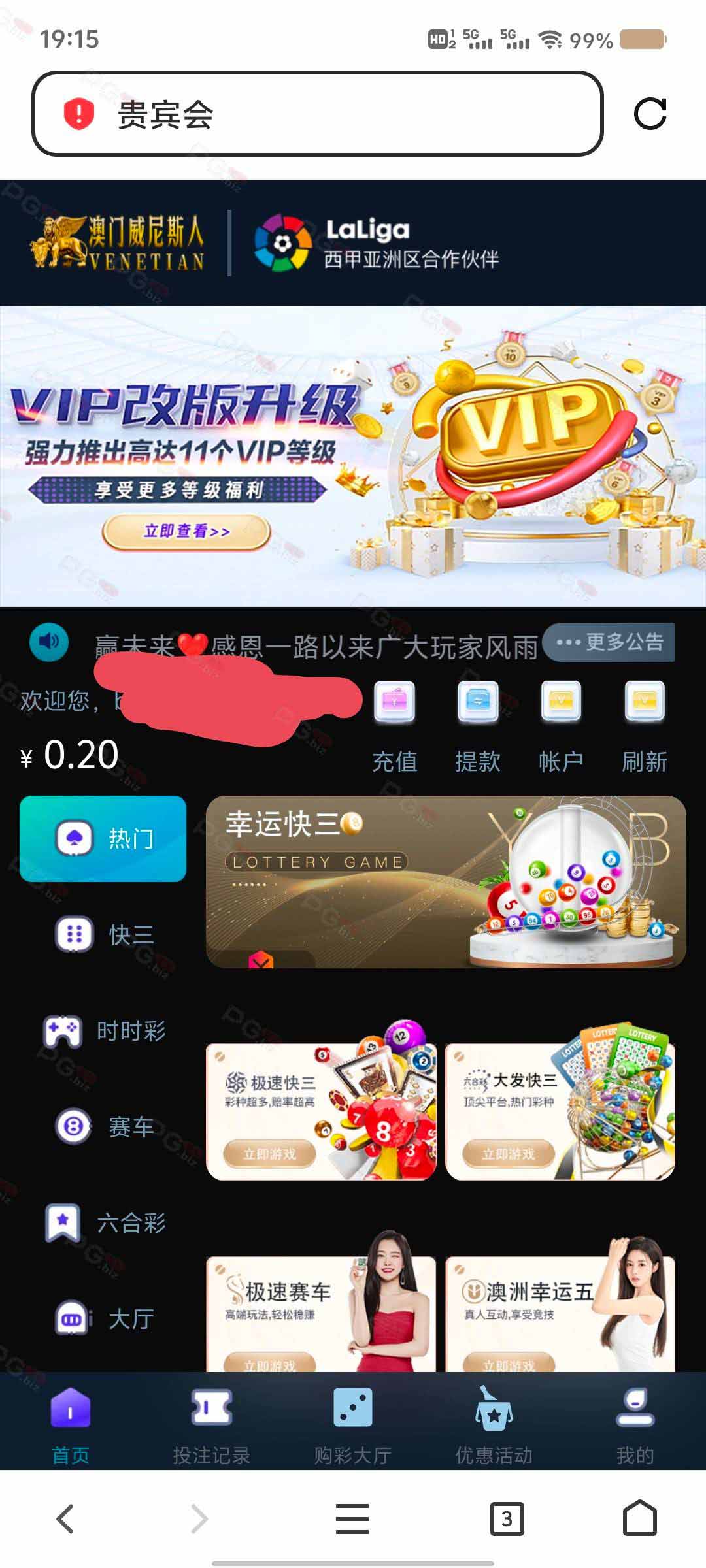Open 更多公告 announcements
Image resolution: width=706 pixels, height=1568 pixels.
tap(609, 642)
